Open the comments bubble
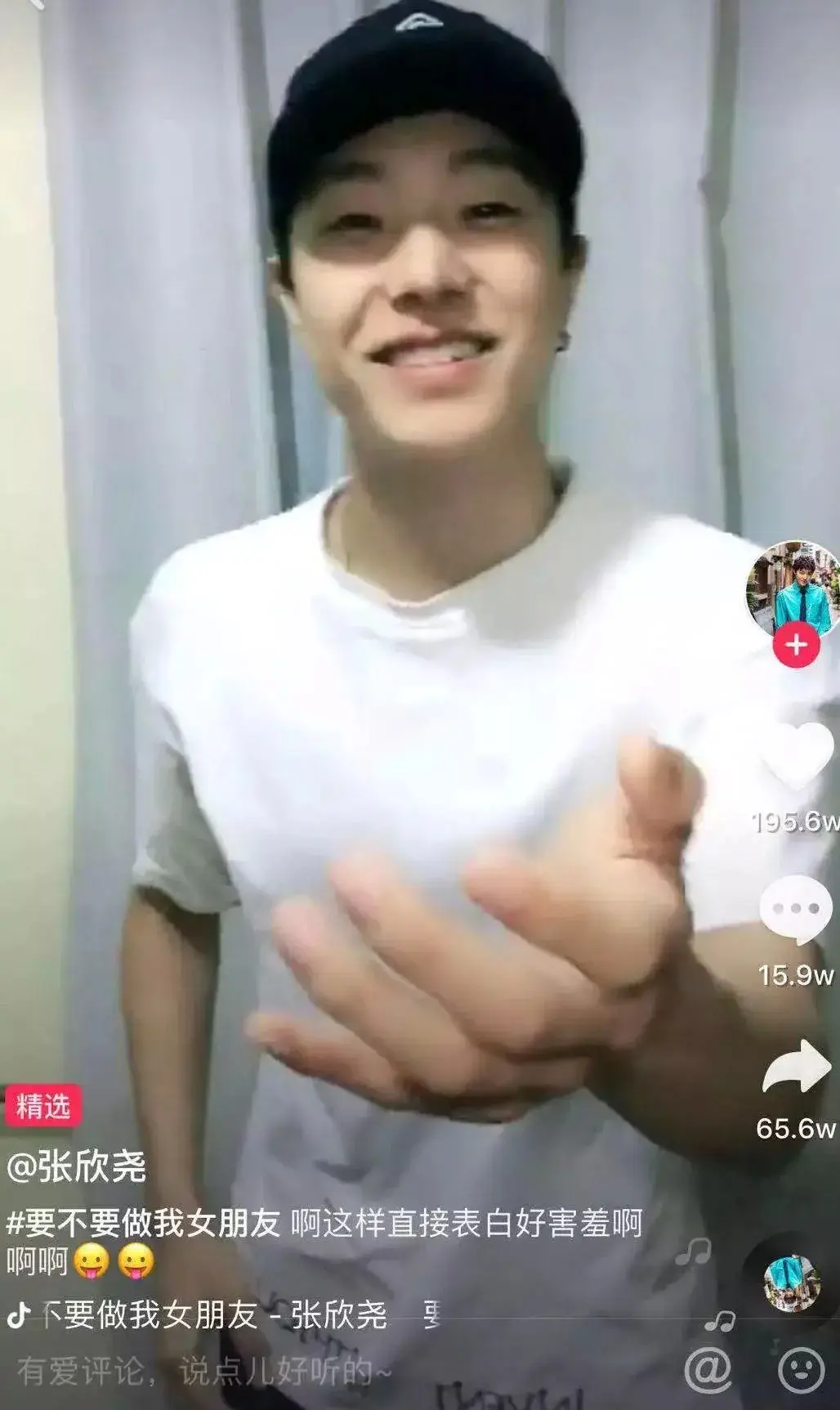Viewport: 840px width, 1410px height. 795,909
